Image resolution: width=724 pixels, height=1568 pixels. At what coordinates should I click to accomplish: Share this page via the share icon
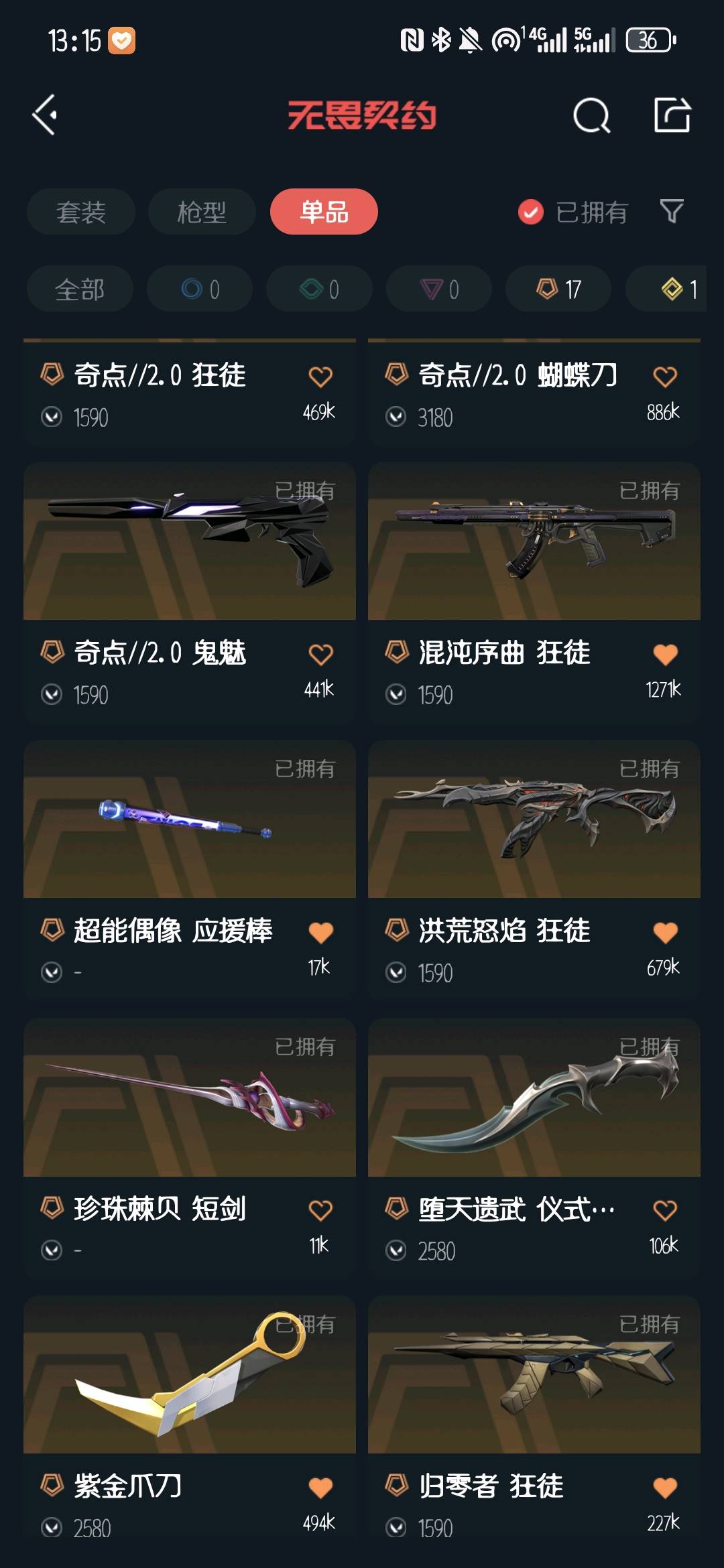click(x=672, y=115)
